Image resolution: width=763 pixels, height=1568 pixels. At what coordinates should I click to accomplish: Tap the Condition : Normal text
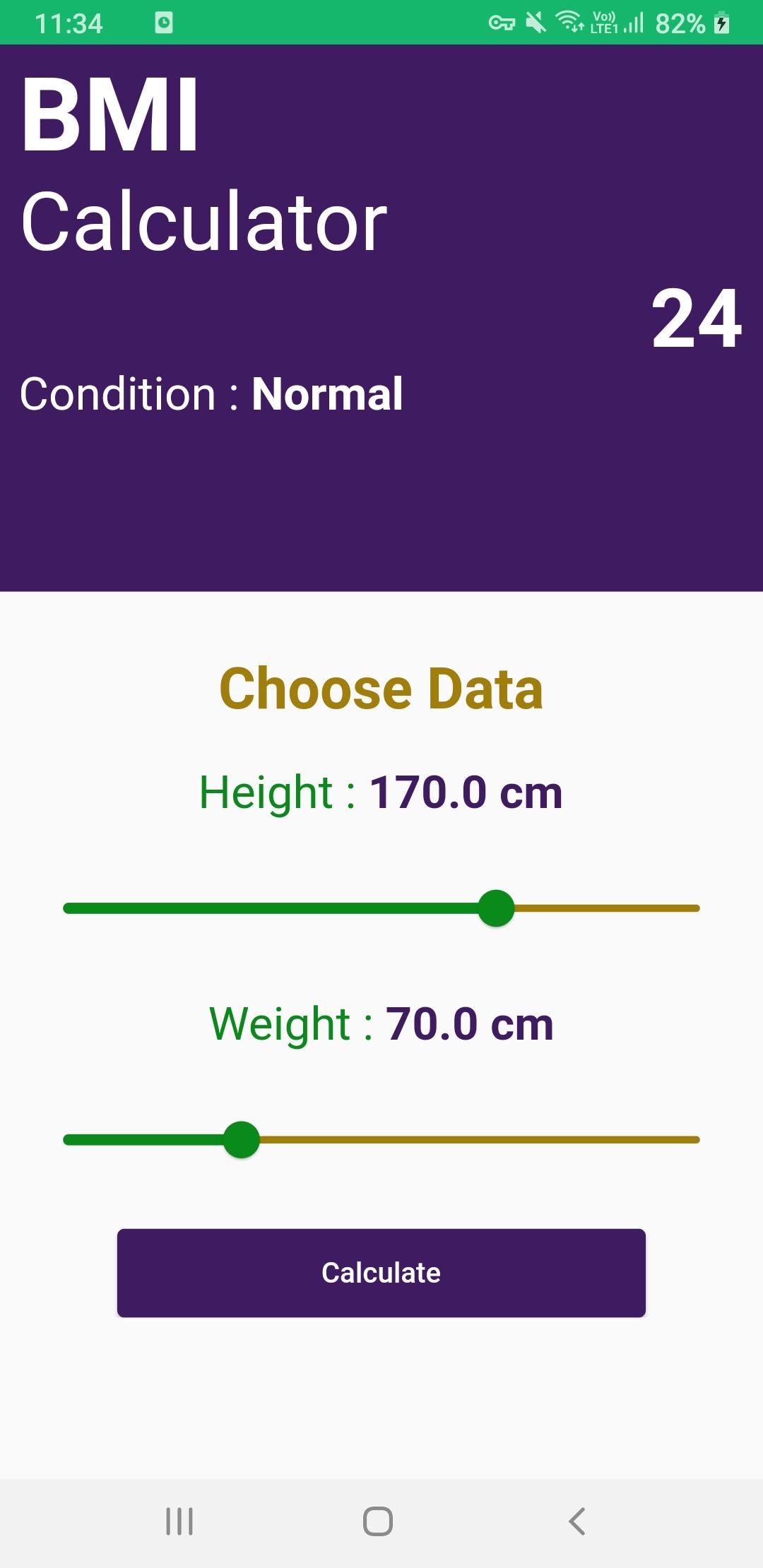coord(211,393)
